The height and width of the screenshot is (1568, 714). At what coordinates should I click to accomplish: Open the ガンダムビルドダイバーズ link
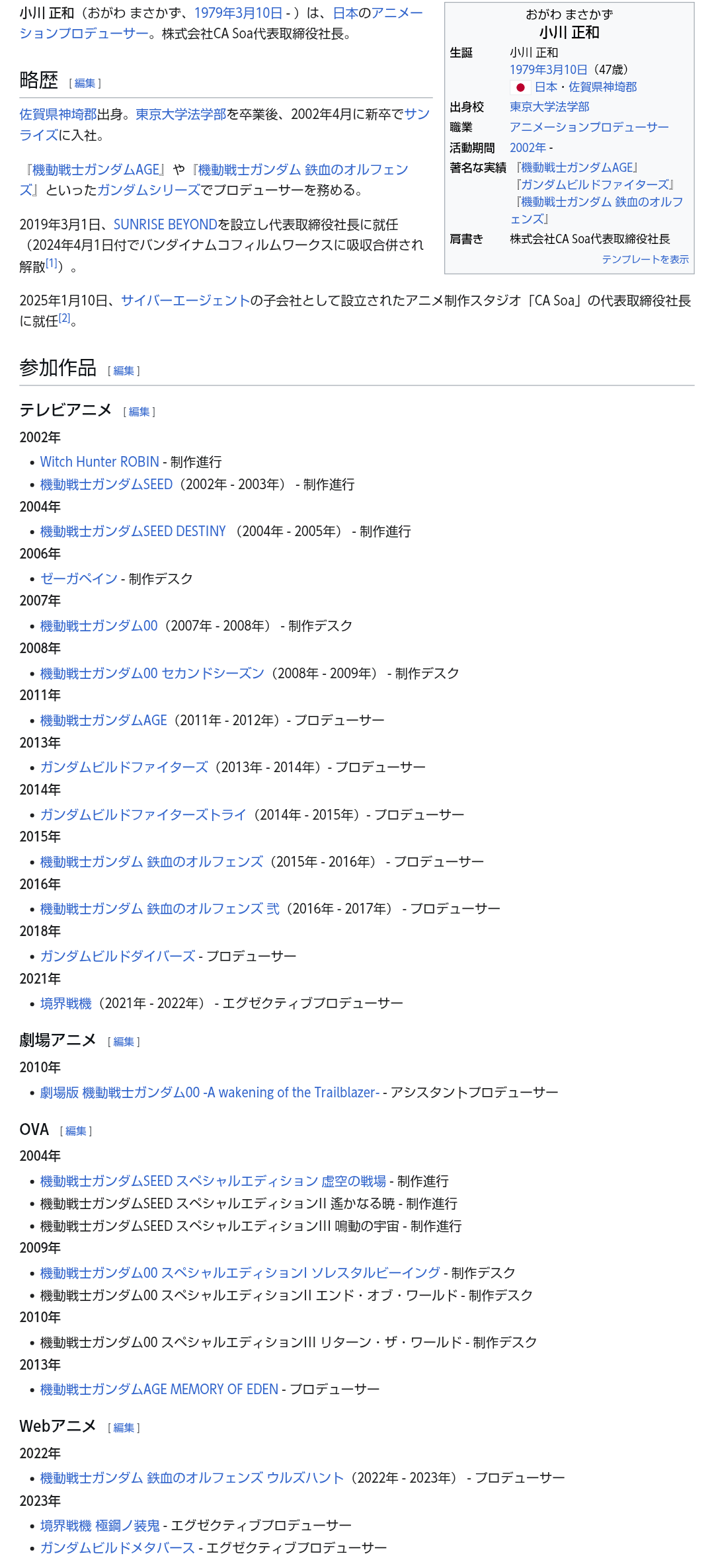click(x=118, y=956)
